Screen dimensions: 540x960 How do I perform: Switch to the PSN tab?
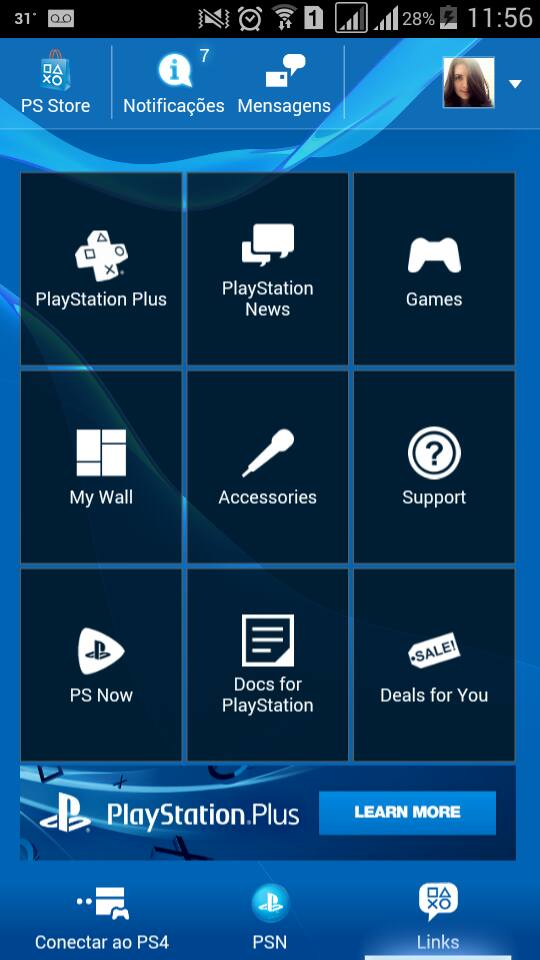(x=270, y=918)
